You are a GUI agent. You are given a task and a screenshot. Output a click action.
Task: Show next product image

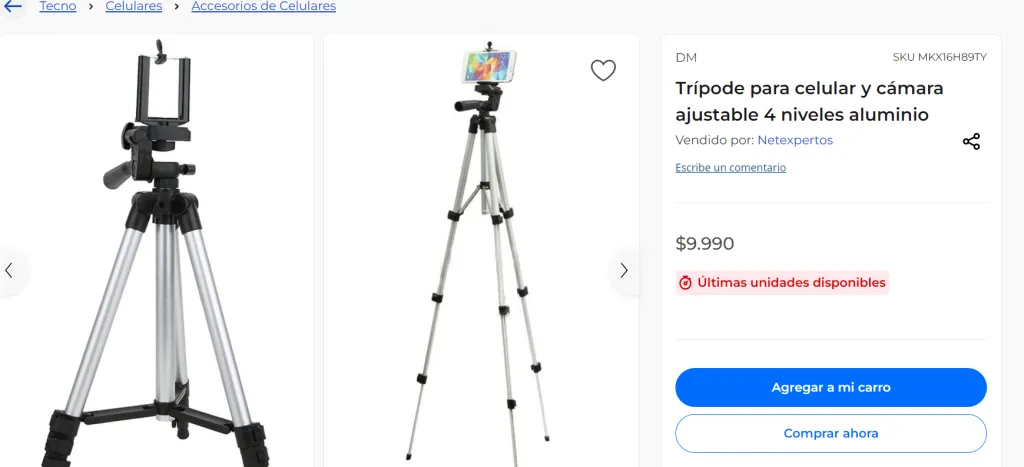click(x=624, y=270)
